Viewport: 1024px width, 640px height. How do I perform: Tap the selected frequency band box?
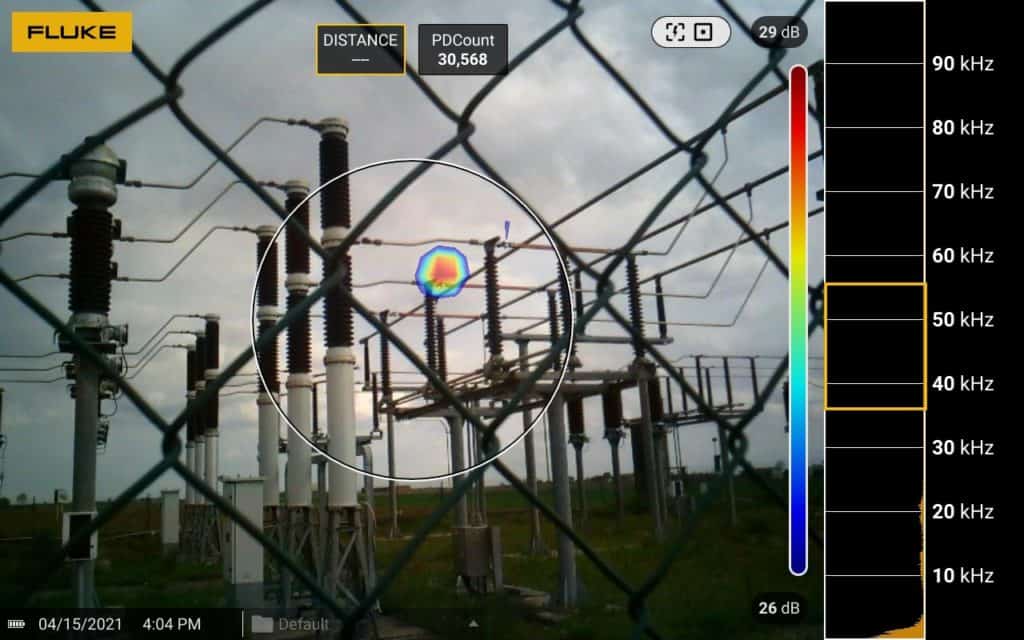click(x=875, y=346)
